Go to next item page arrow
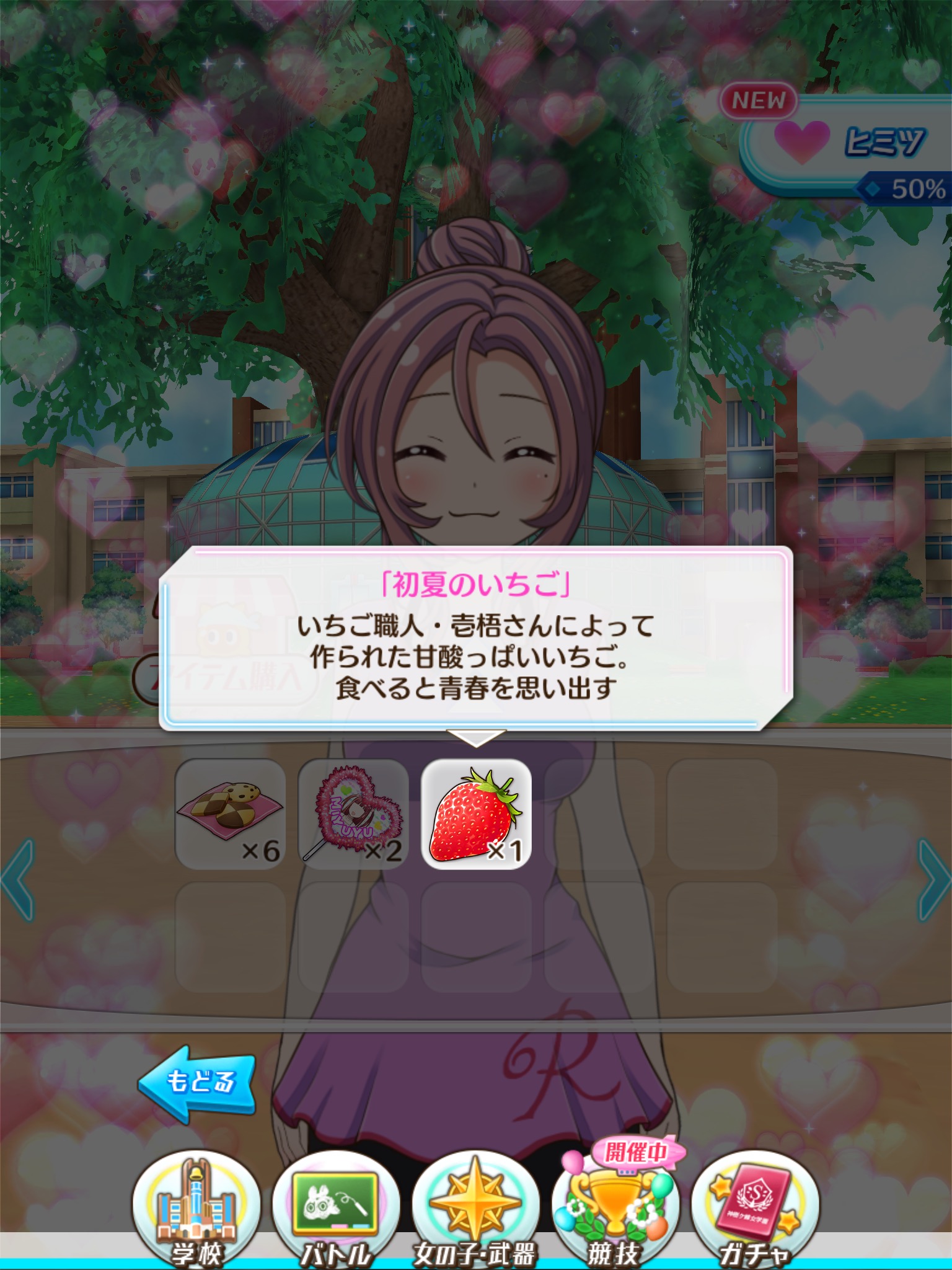This screenshot has width=952, height=1270. click(935, 879)
